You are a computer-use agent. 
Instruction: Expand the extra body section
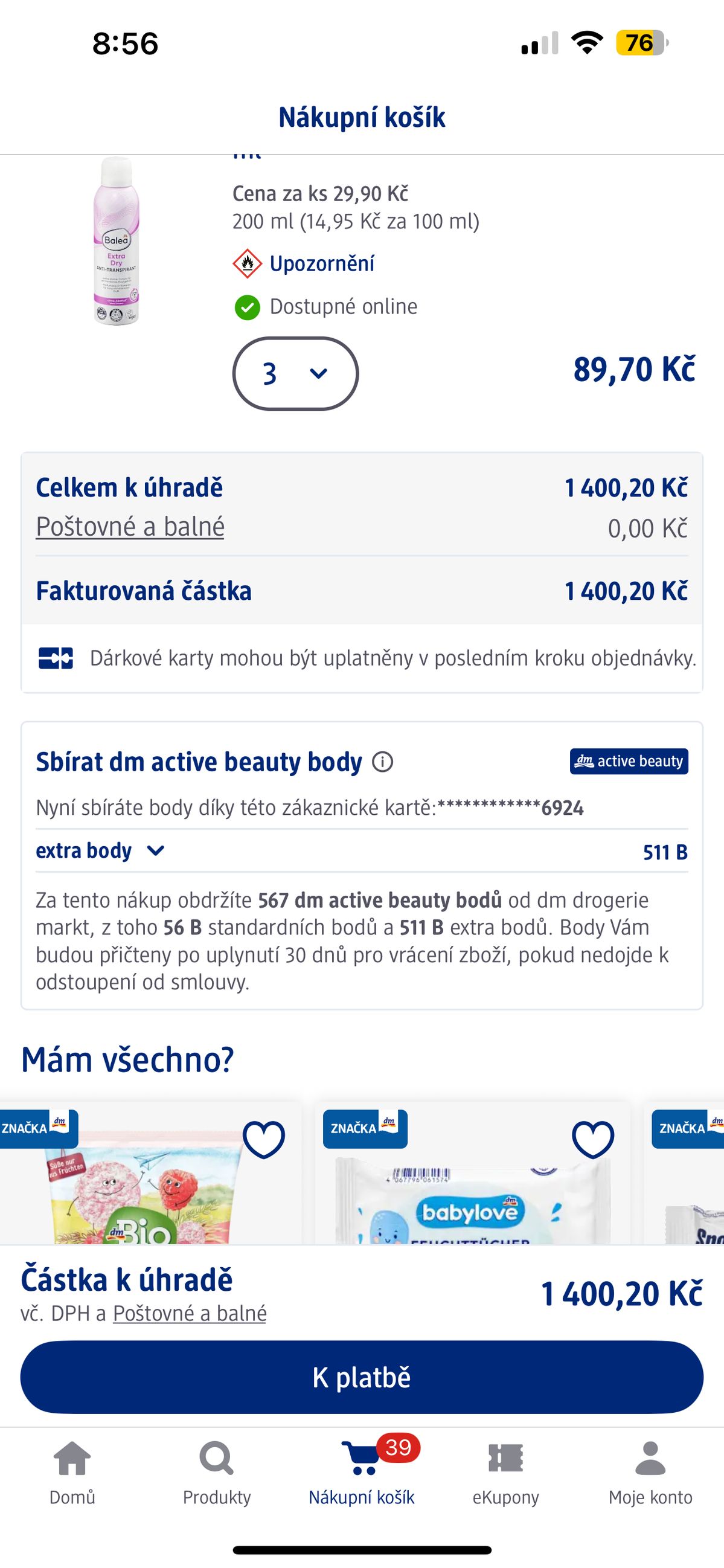pos(100,850)
